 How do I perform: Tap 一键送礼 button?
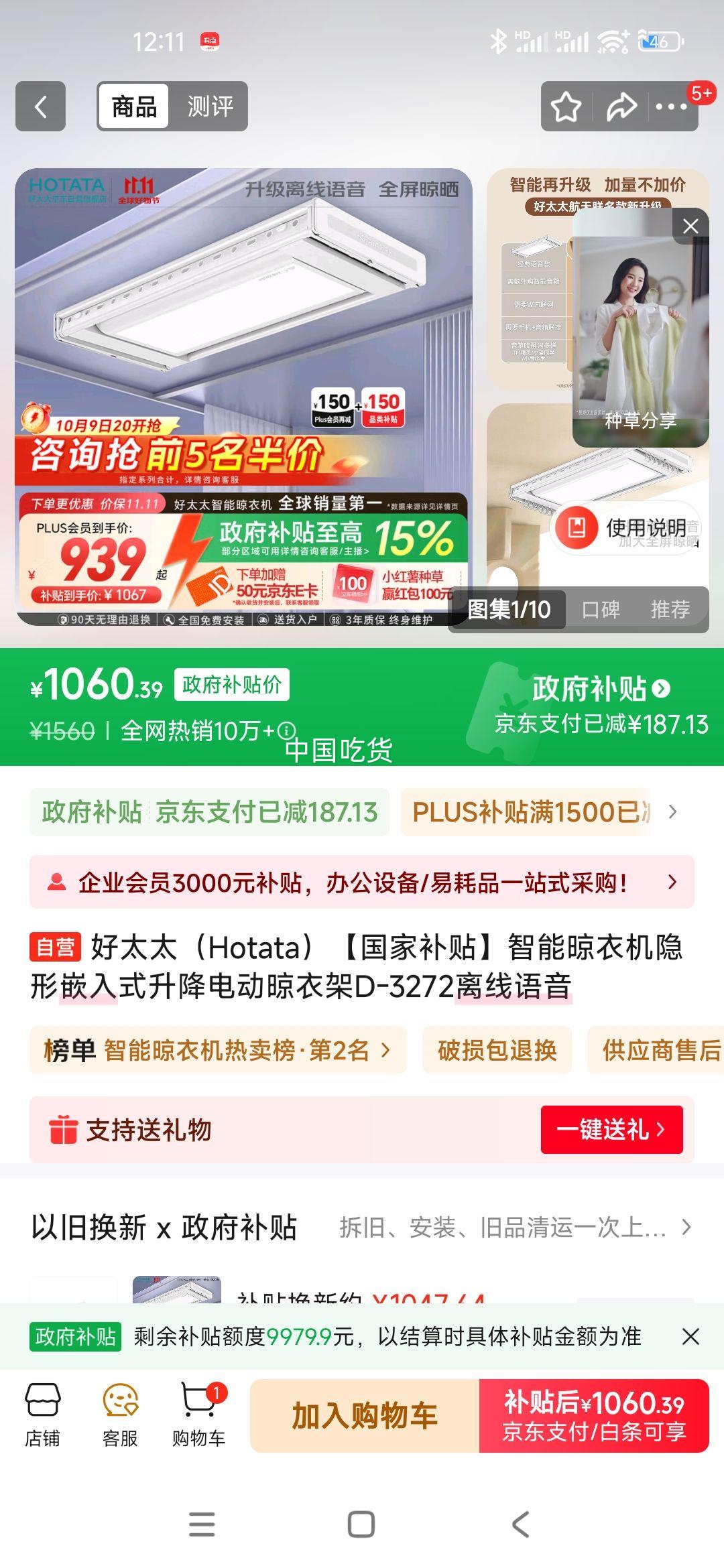click(x=611, y=1130)
